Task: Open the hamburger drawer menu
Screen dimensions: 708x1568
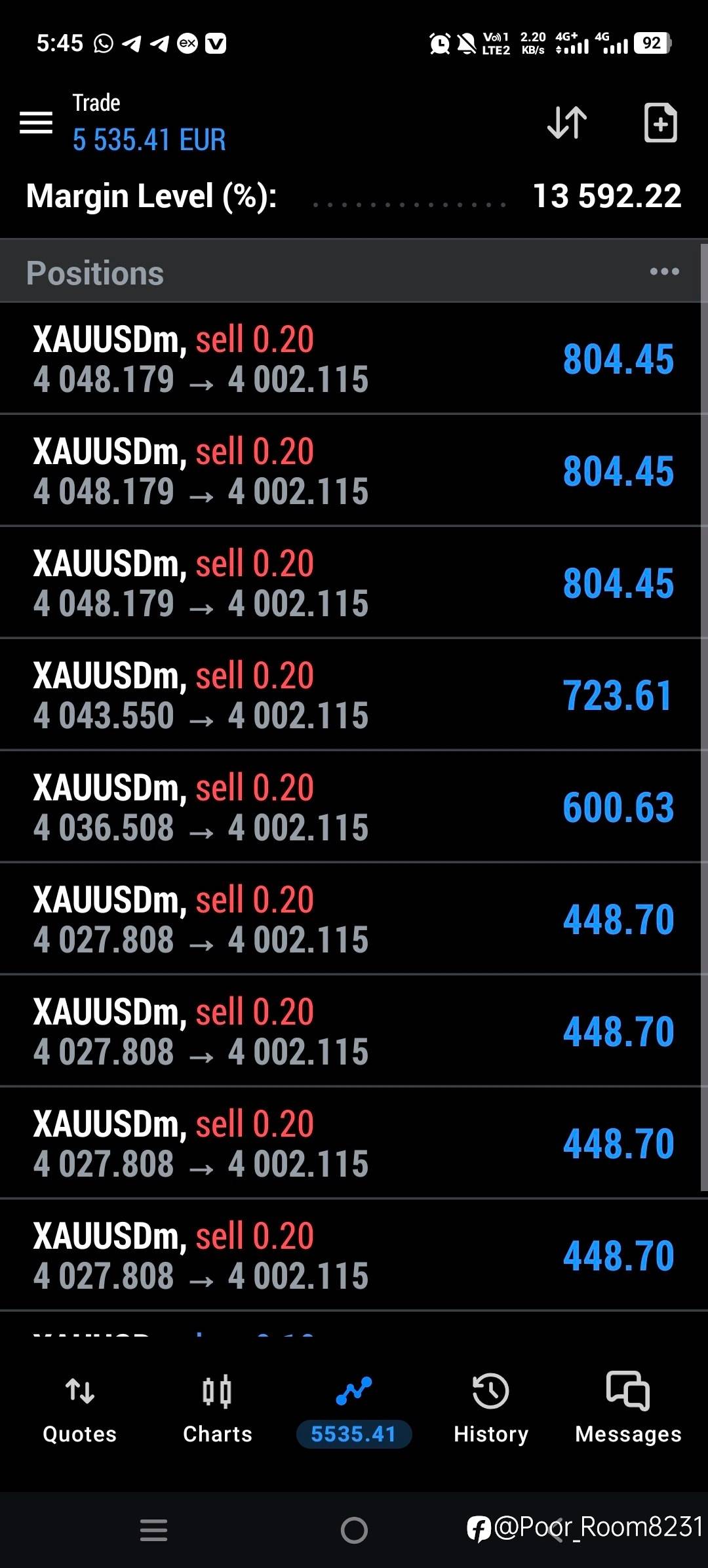Action: [36, 123]
